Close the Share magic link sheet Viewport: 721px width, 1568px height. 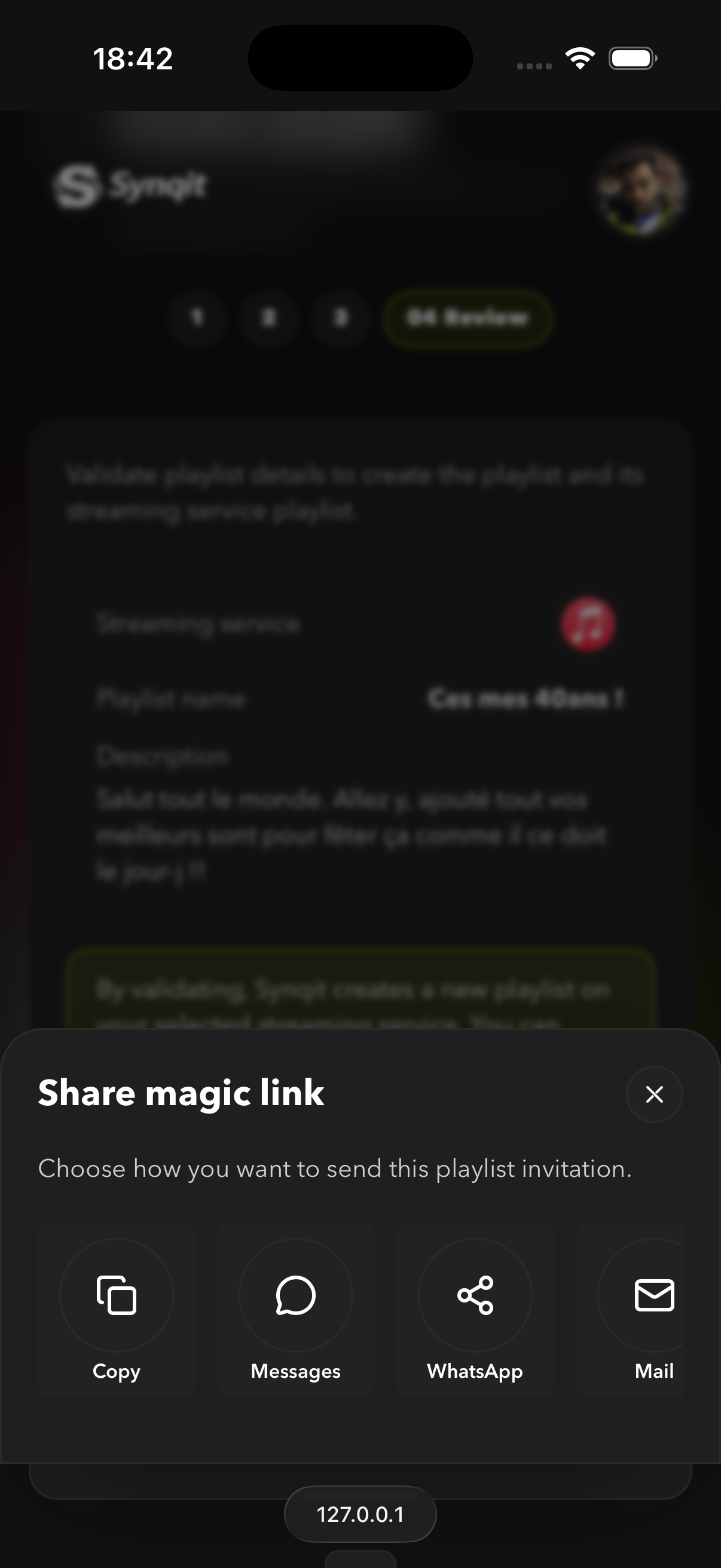(654, 1094)
